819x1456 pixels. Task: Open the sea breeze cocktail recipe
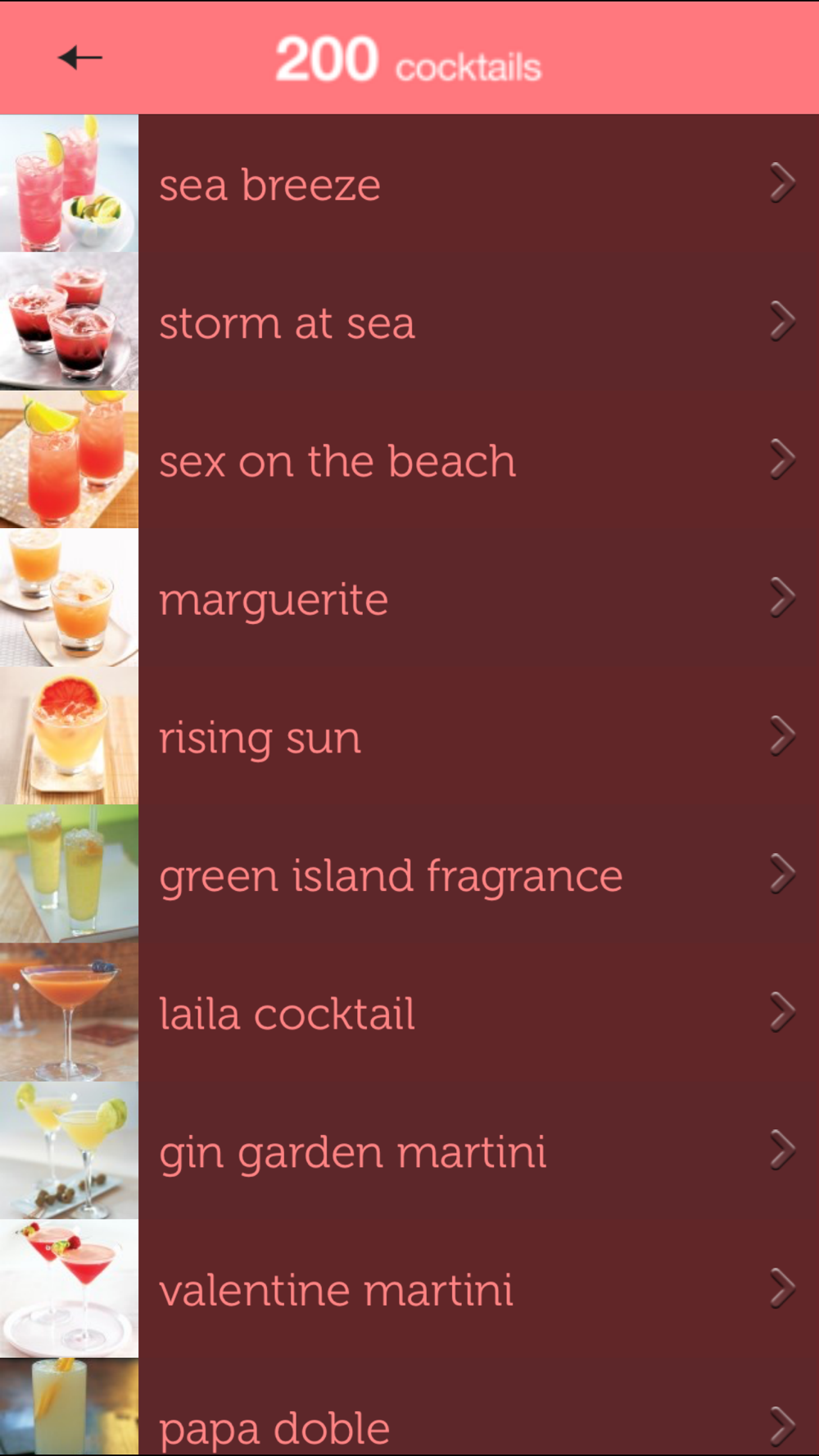point(409,184)
